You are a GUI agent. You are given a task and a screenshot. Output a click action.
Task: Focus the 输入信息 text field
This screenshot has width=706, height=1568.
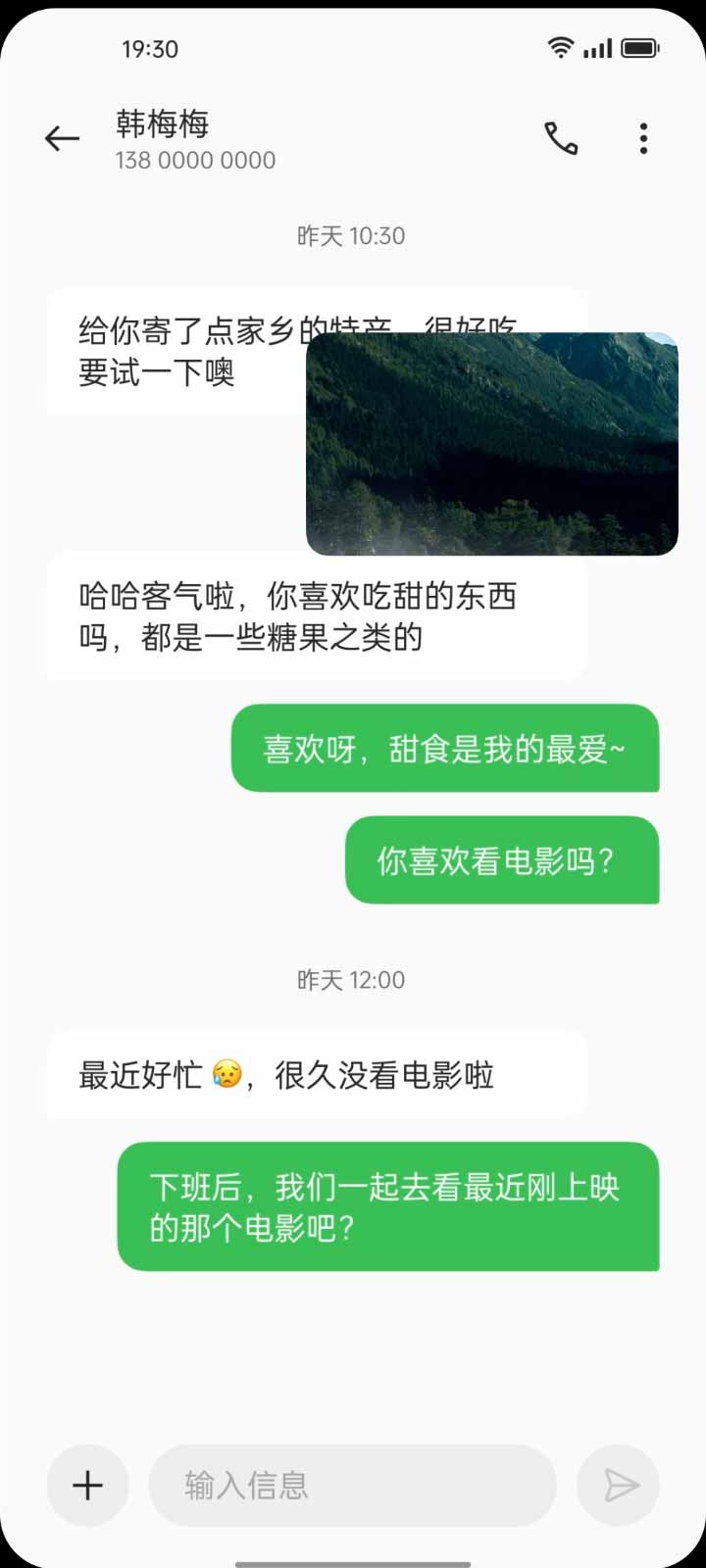click(353, 1486)
